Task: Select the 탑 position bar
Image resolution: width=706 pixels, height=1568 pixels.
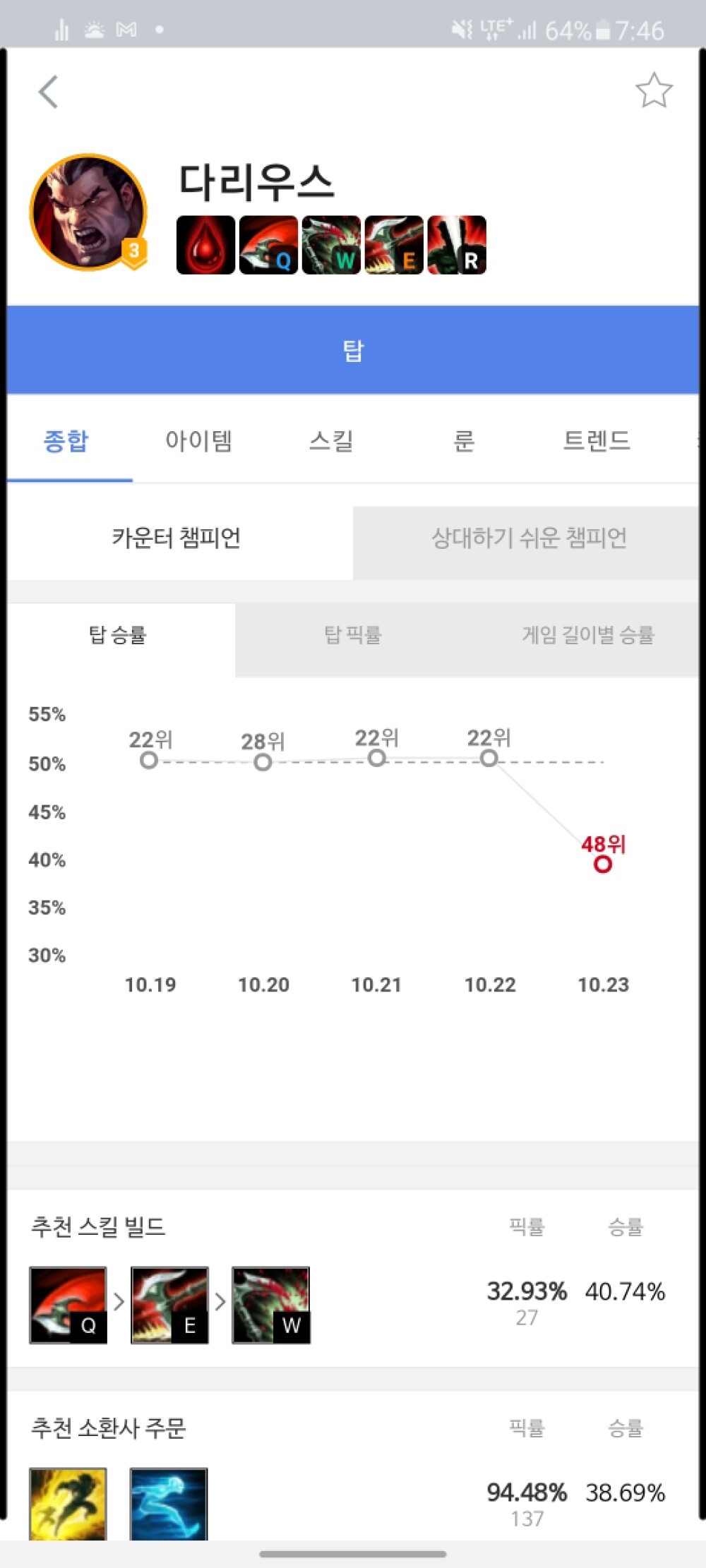Action: tap(353, 350)
